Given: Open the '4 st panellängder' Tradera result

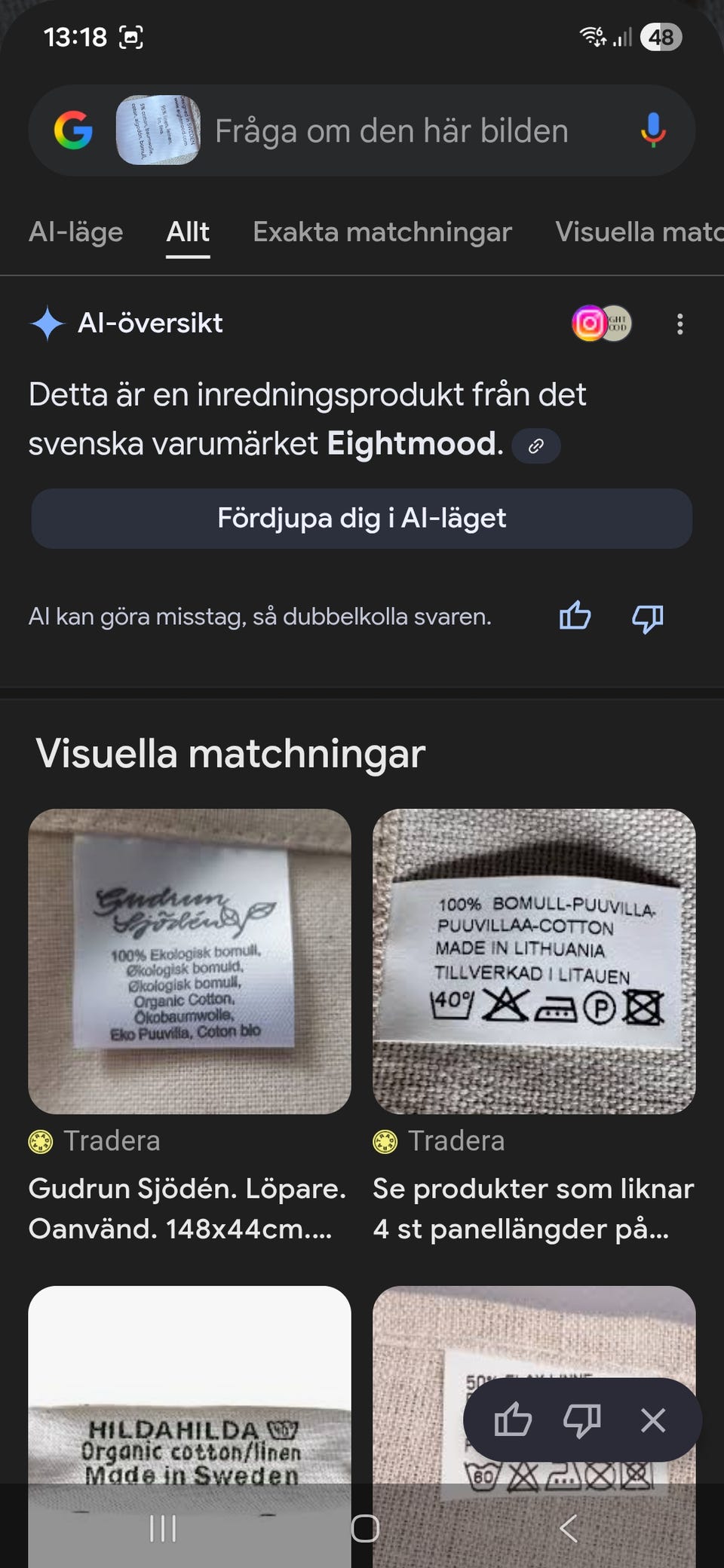Looking at the screenshot, I should click(534, 961).
